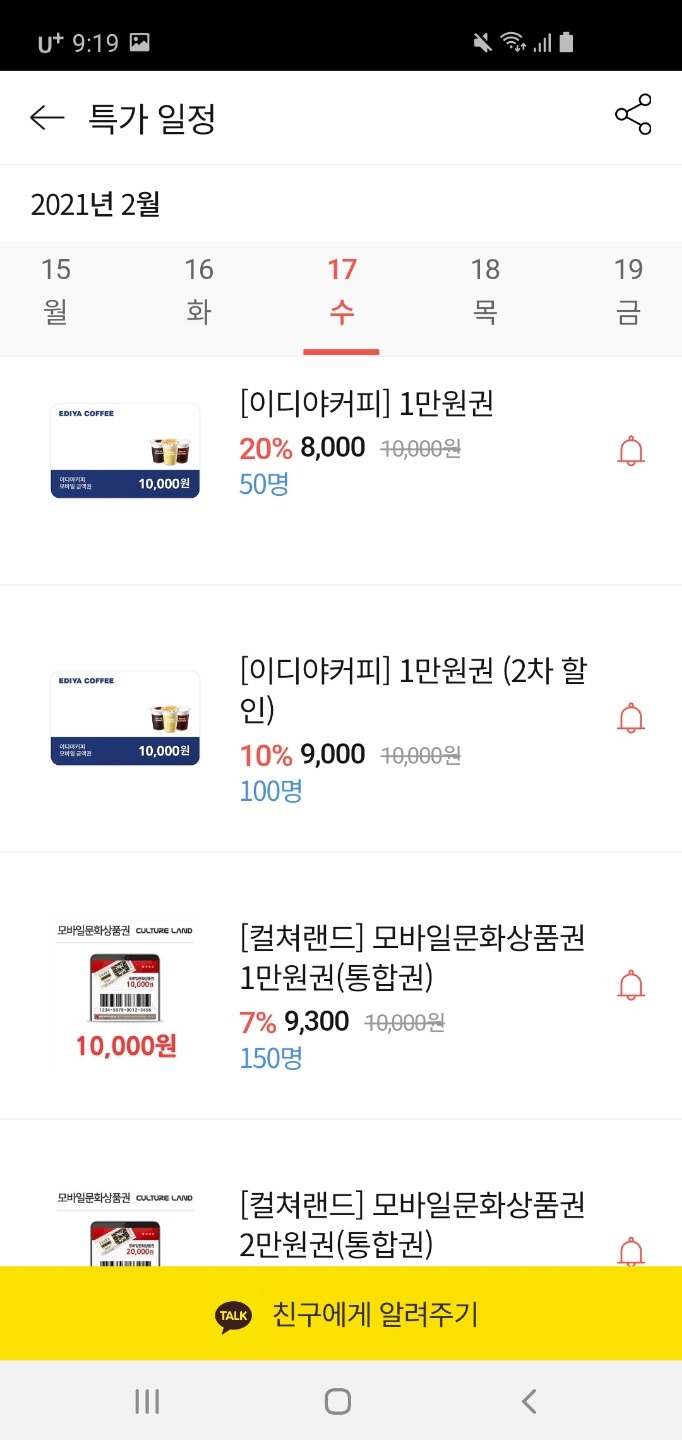
Task: Set alert bell for 이디야커피 20% deal
Action: coord(630,452)
